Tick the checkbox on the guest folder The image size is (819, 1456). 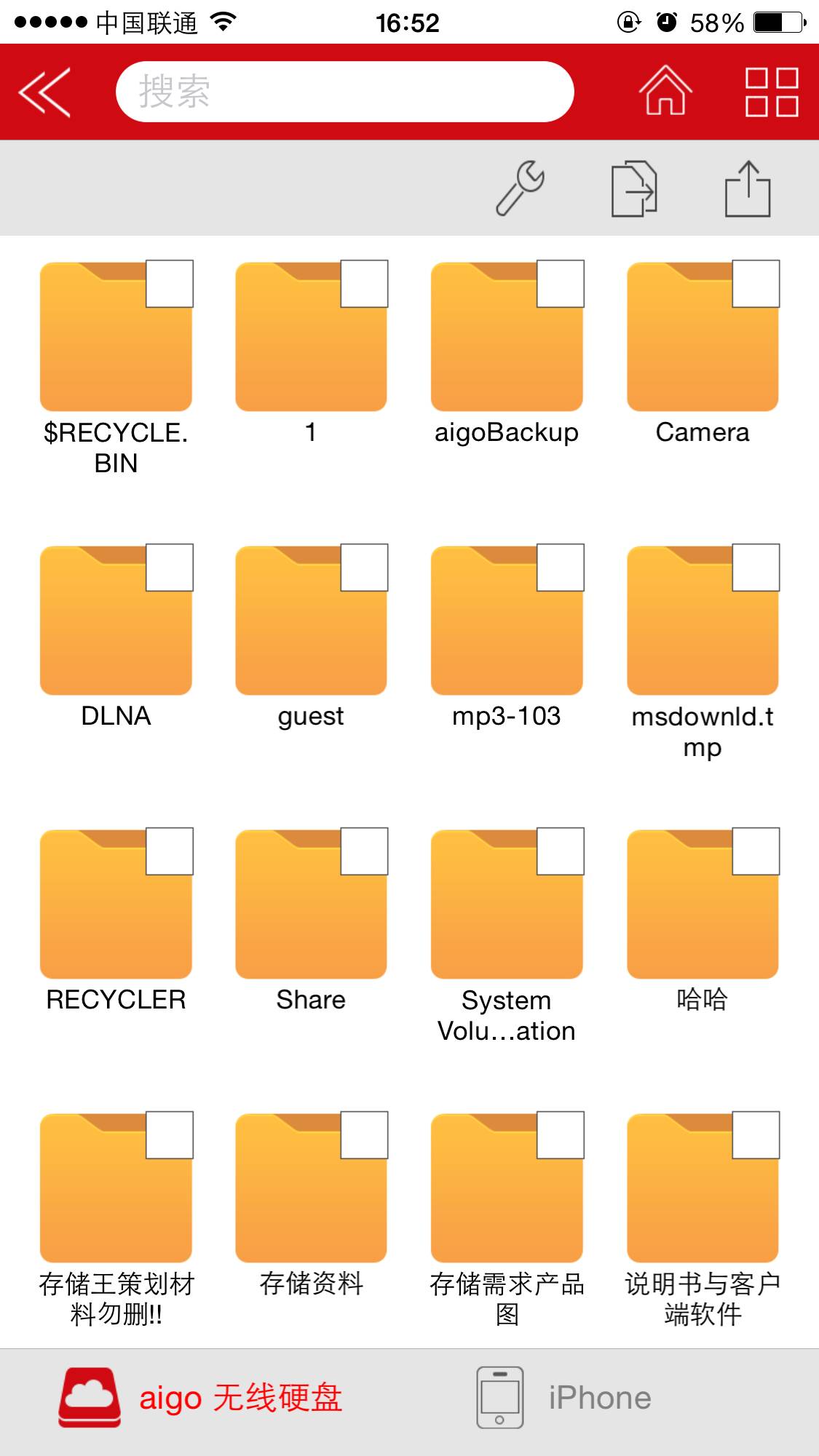click(365, 568)
